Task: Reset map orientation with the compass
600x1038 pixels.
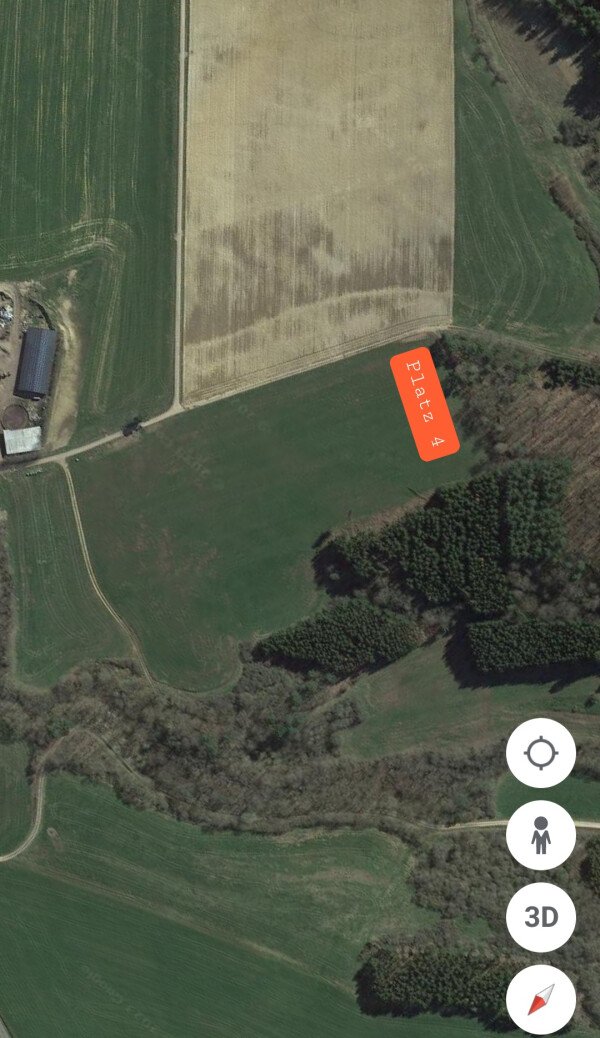Action: [540, 999]
